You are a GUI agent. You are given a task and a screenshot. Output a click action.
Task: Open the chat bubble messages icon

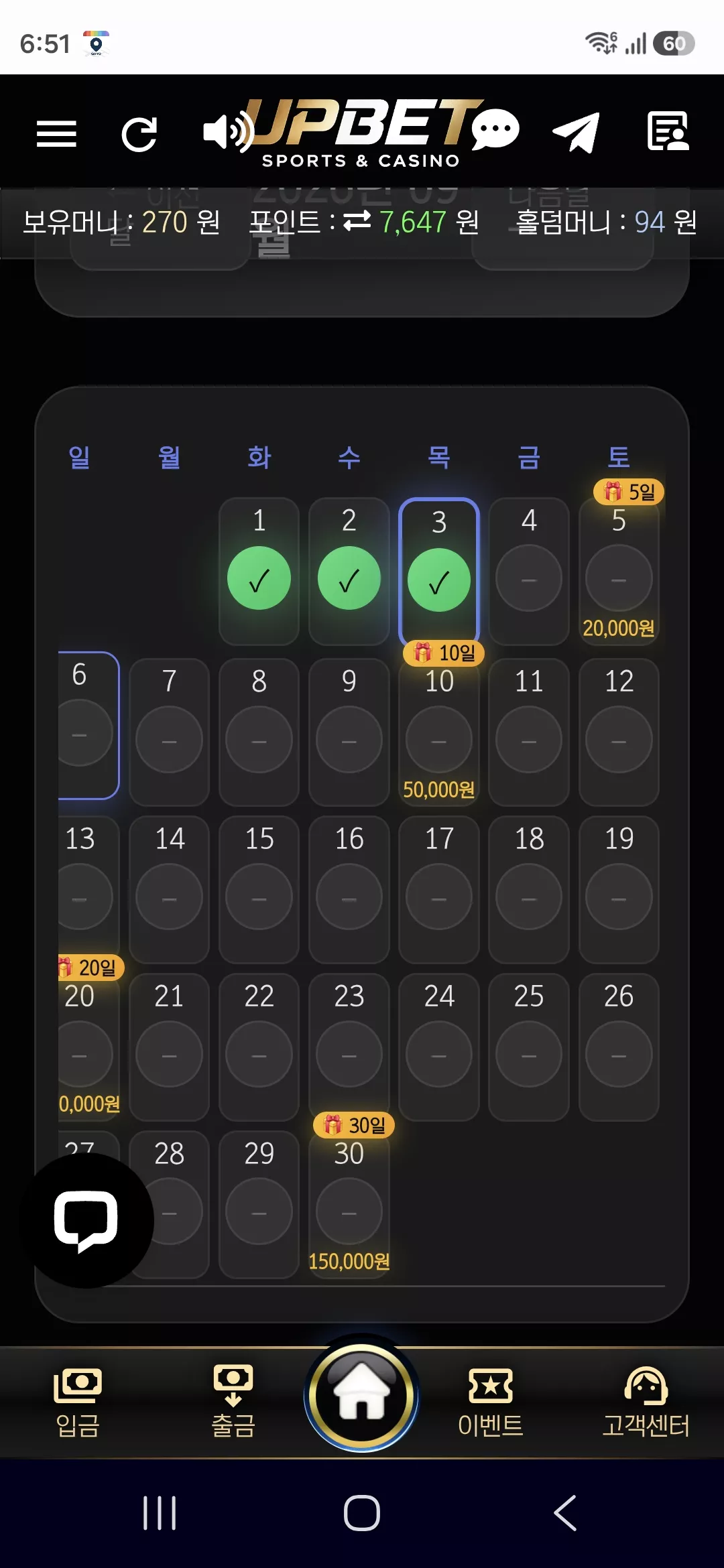click(495, 129)
